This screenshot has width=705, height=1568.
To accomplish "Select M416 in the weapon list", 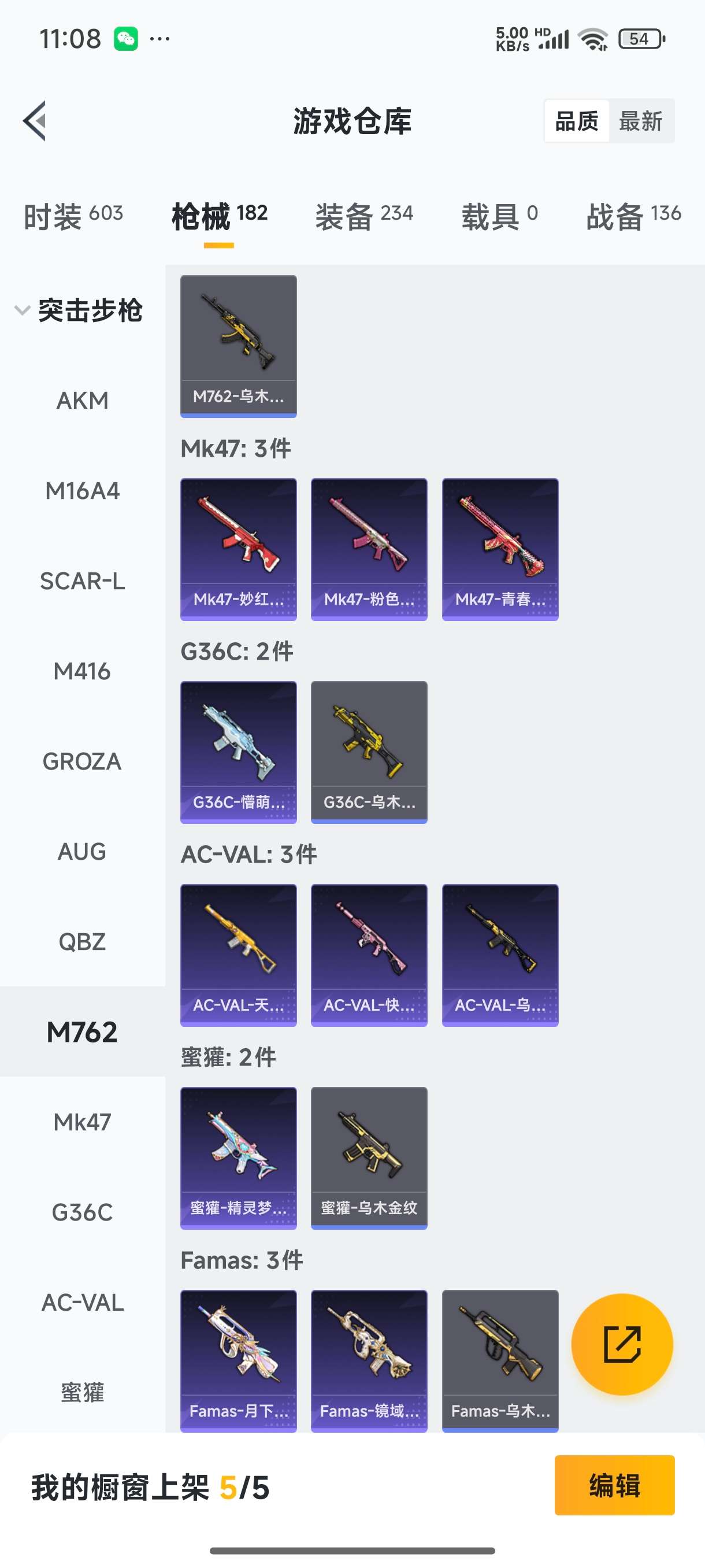I will (x=82, y=671).
